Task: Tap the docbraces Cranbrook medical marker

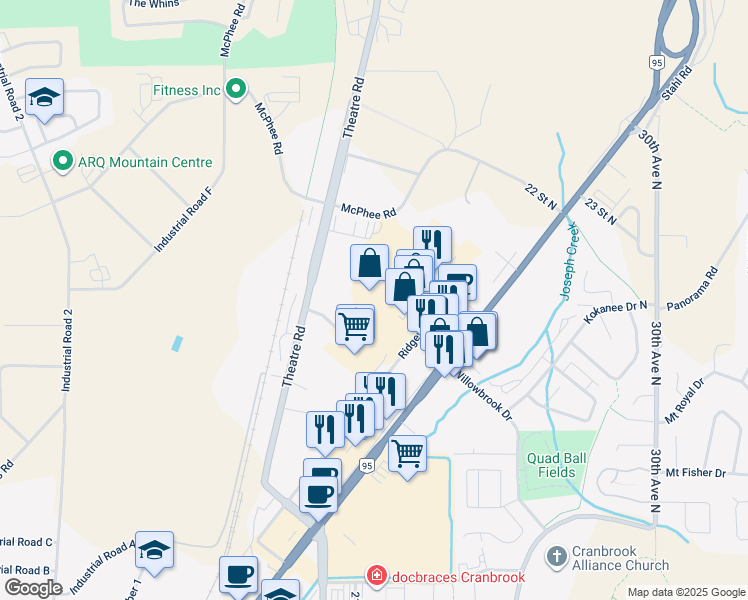Action: pos(376,576)
